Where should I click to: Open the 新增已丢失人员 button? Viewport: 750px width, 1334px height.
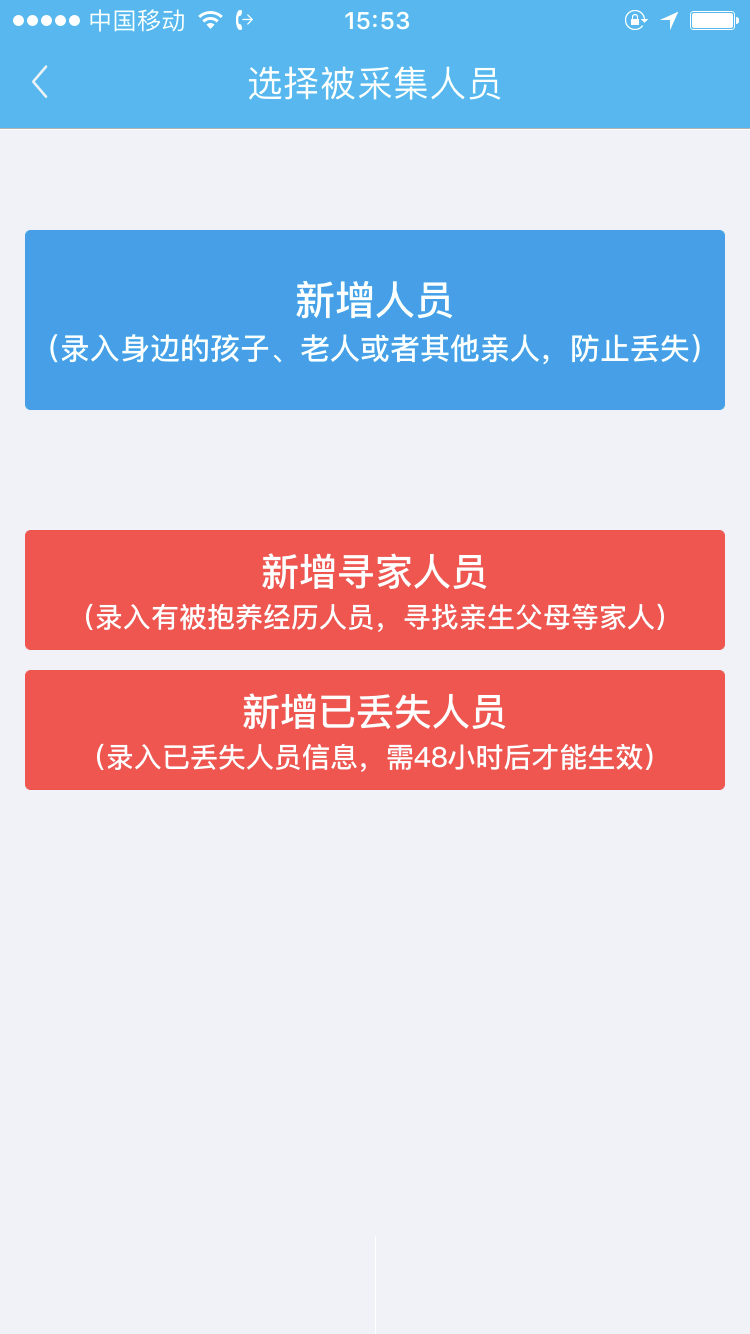375,730
